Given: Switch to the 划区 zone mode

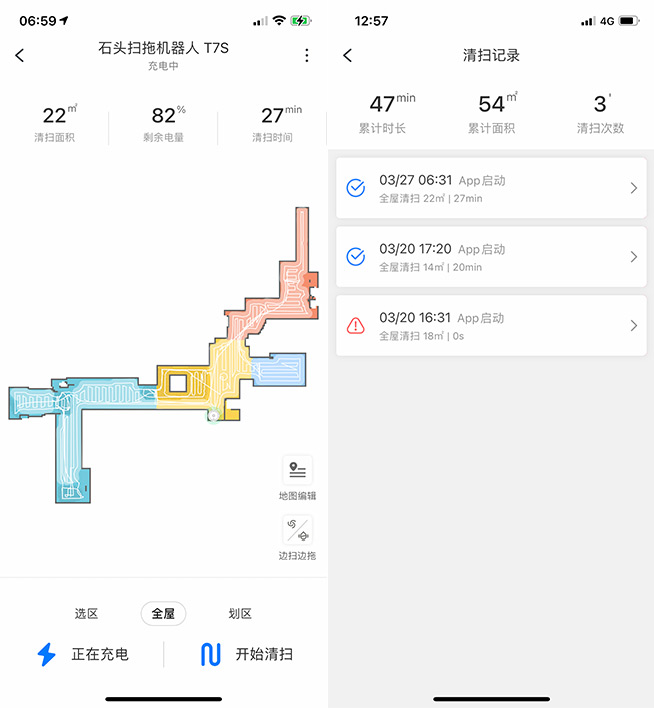Looking at the screenshot, I should 240,613.
